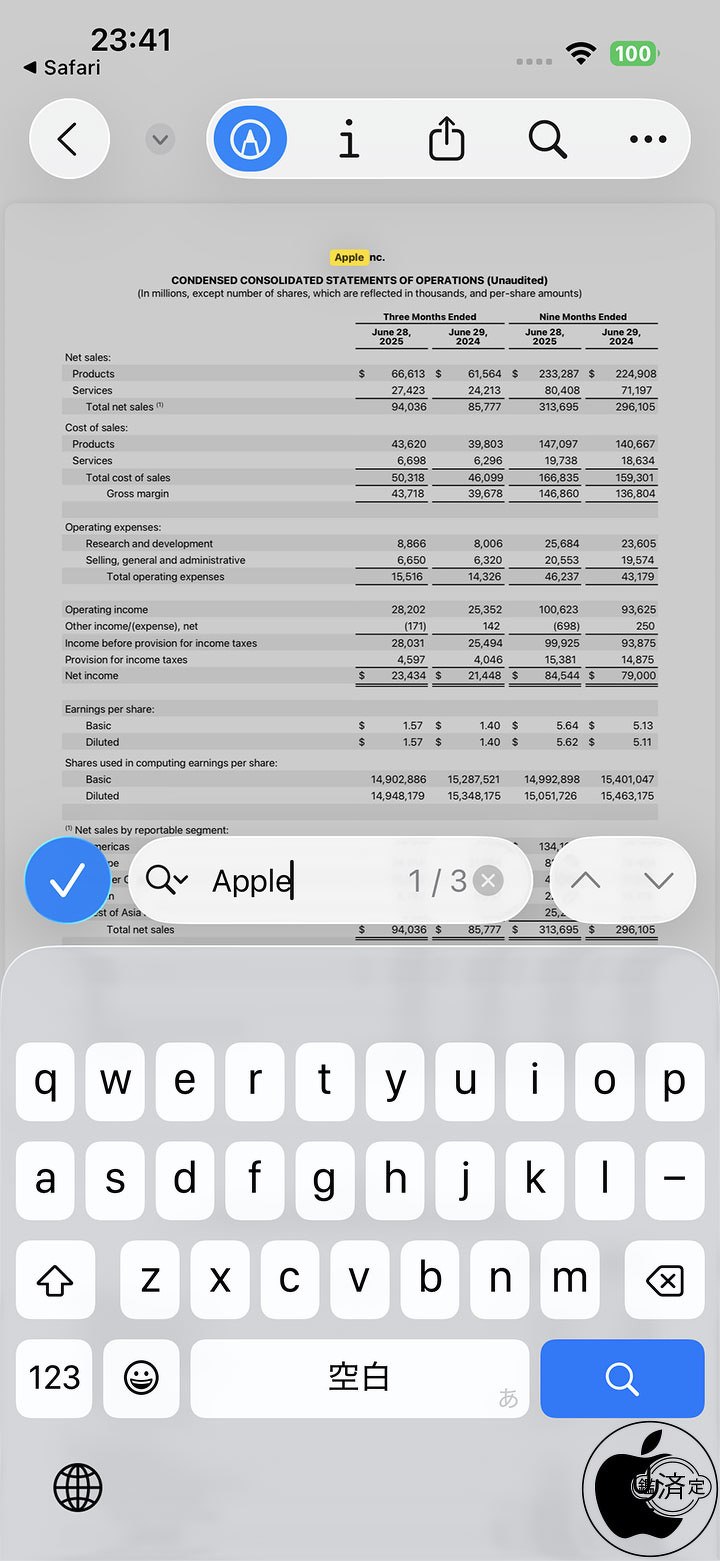Viewport: 720px width, 1561px height.
Task: Expand the small dropdown chevron beside back
Action: pos(160,139)
